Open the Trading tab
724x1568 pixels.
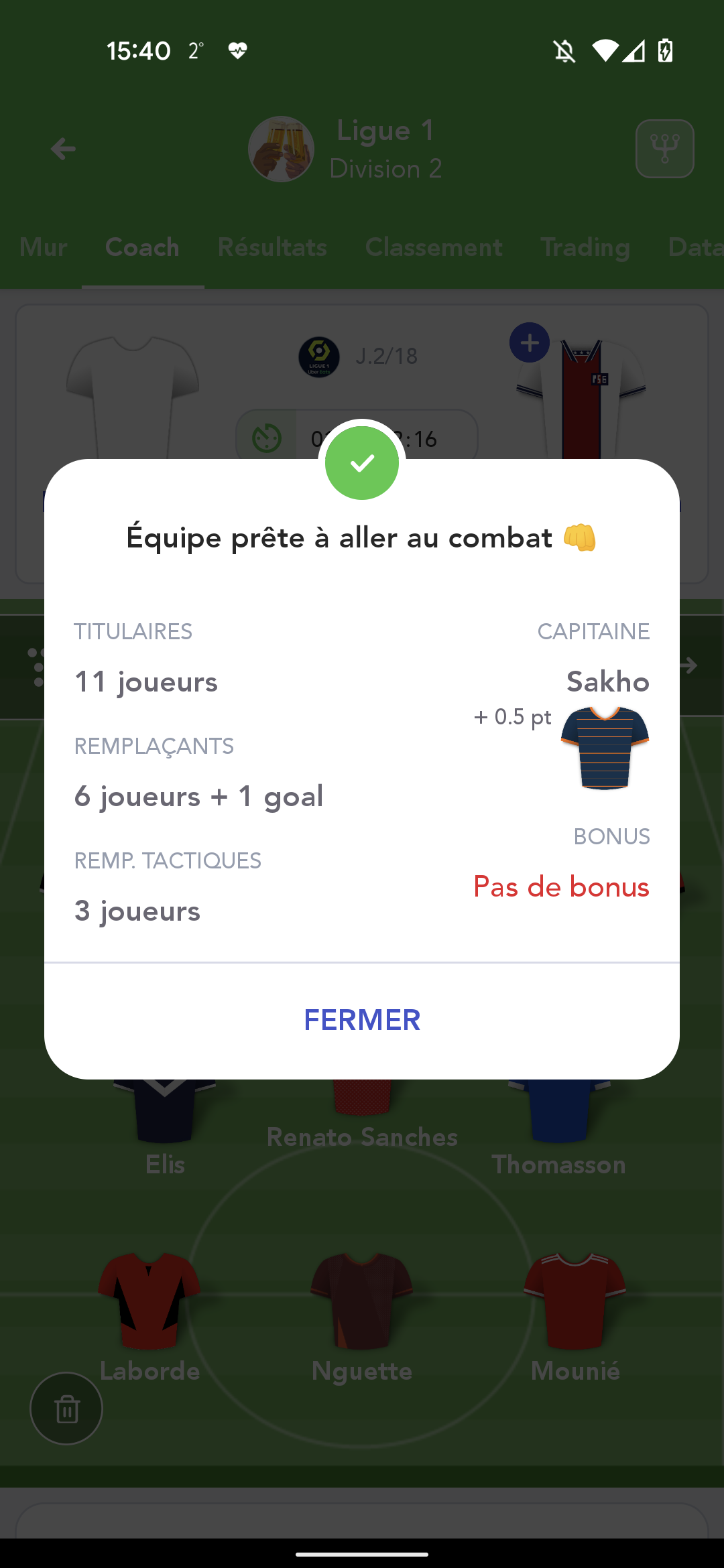click(585, 247)
